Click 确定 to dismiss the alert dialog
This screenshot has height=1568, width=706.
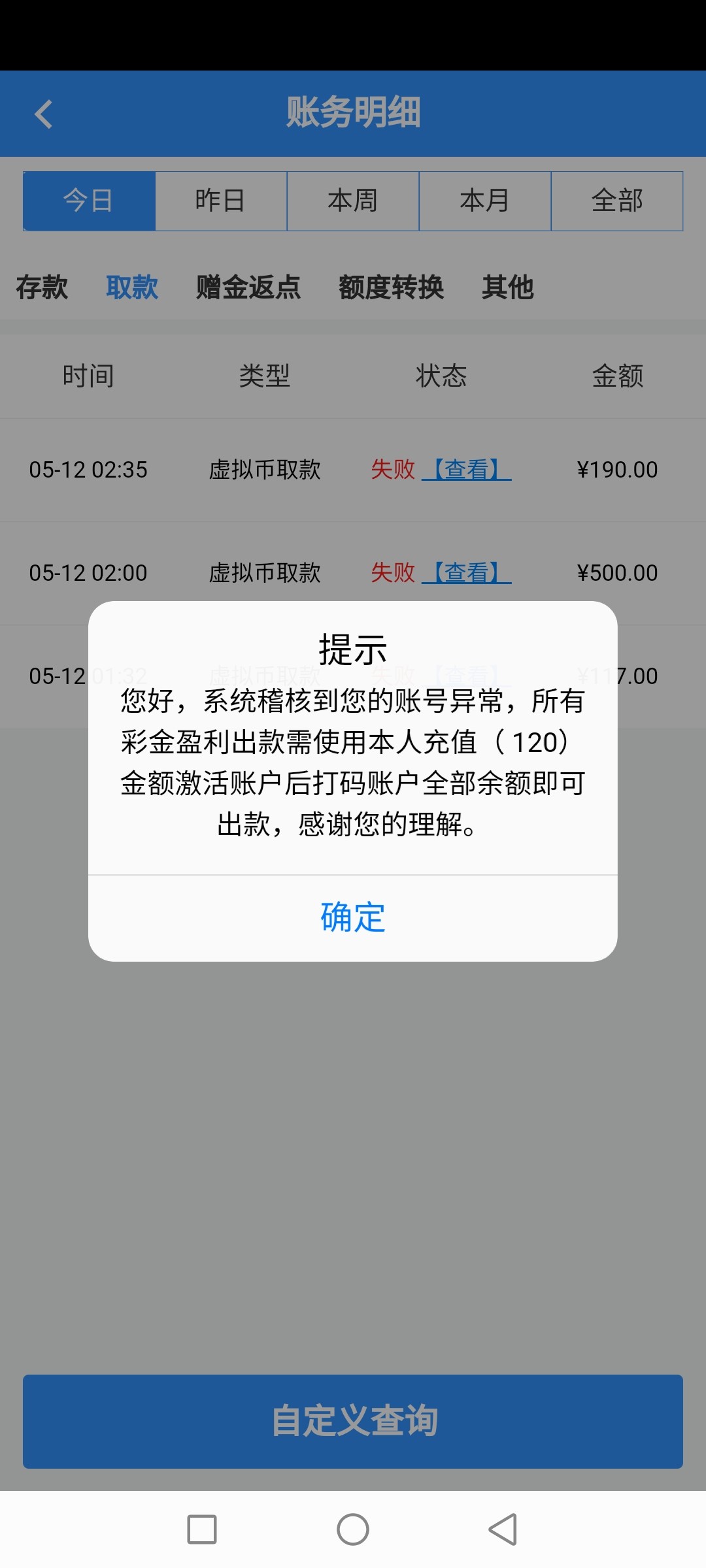352,917
